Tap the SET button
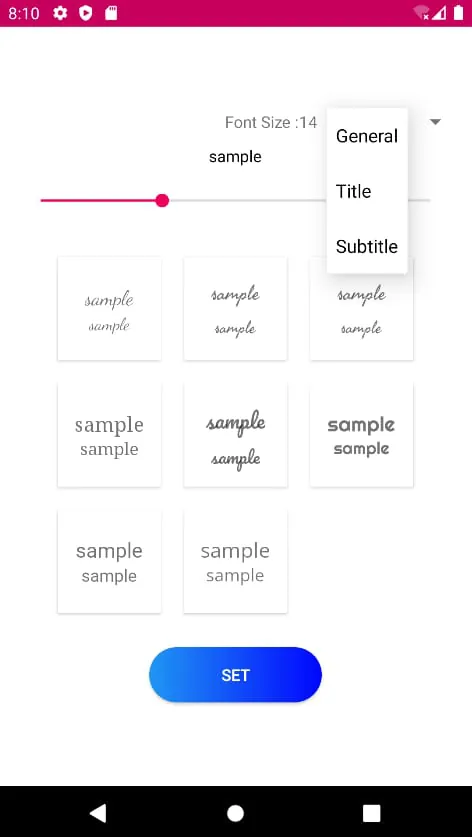Viewport: 472px width, 837px height. (235, 675)
